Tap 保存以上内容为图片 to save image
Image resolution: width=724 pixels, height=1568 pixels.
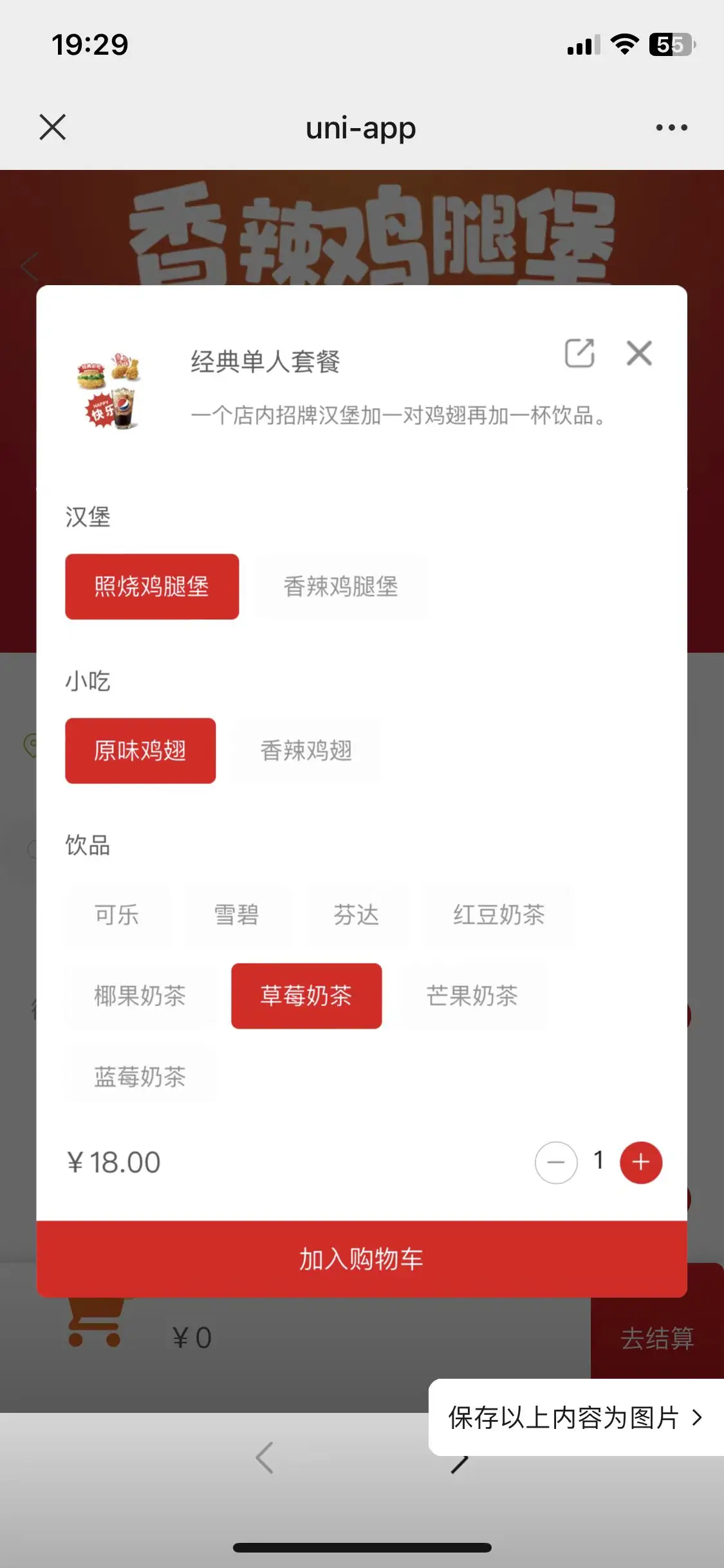tap(575, 1417)
